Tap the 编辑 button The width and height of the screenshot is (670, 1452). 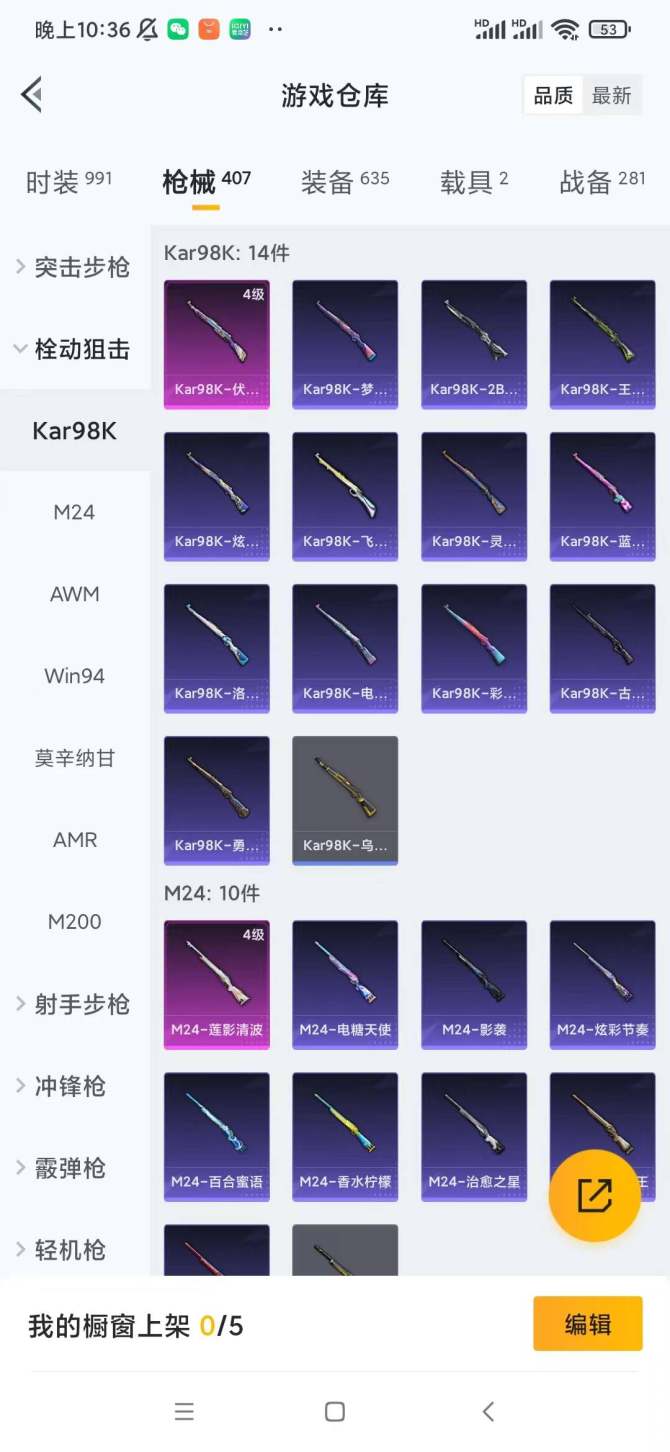pos(587,1324)
